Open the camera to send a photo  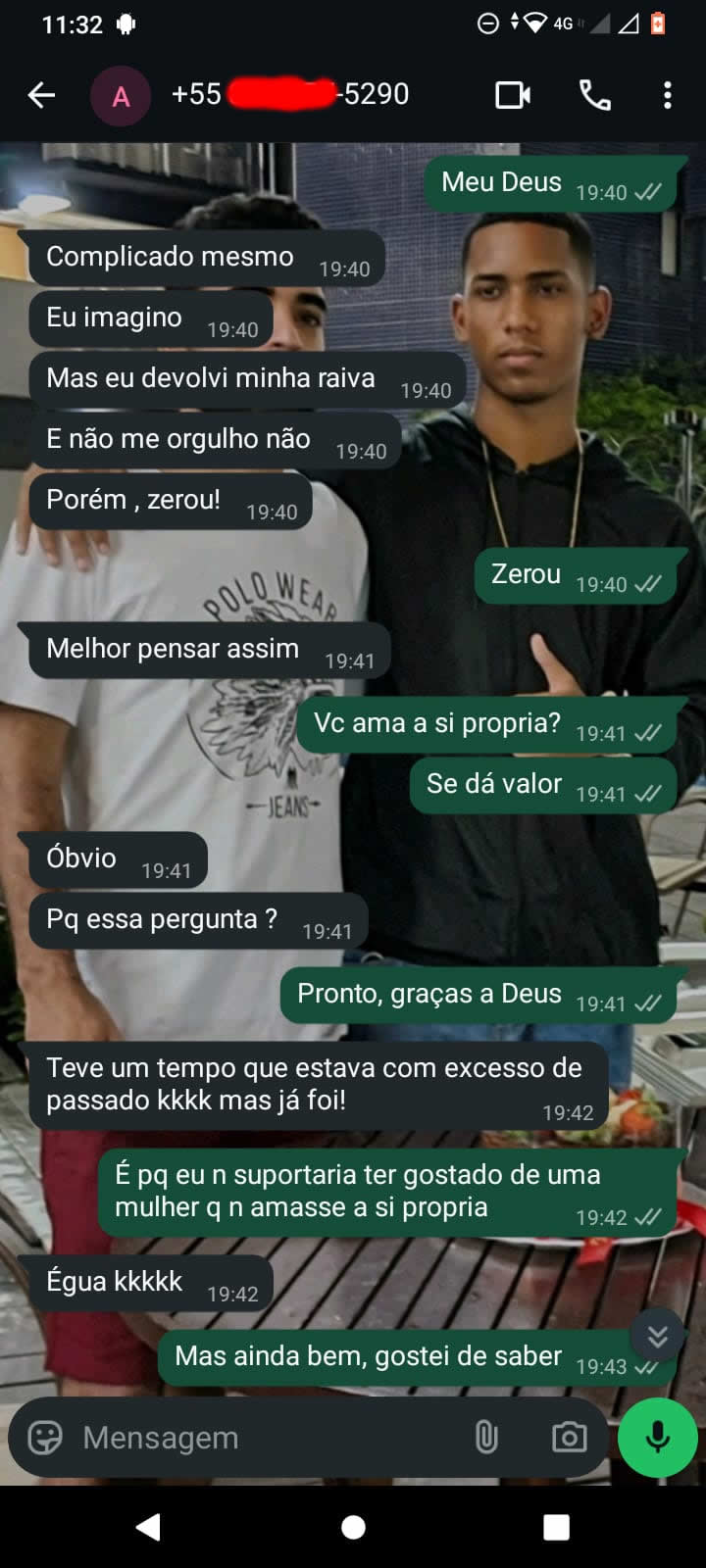click(569, 1438)
